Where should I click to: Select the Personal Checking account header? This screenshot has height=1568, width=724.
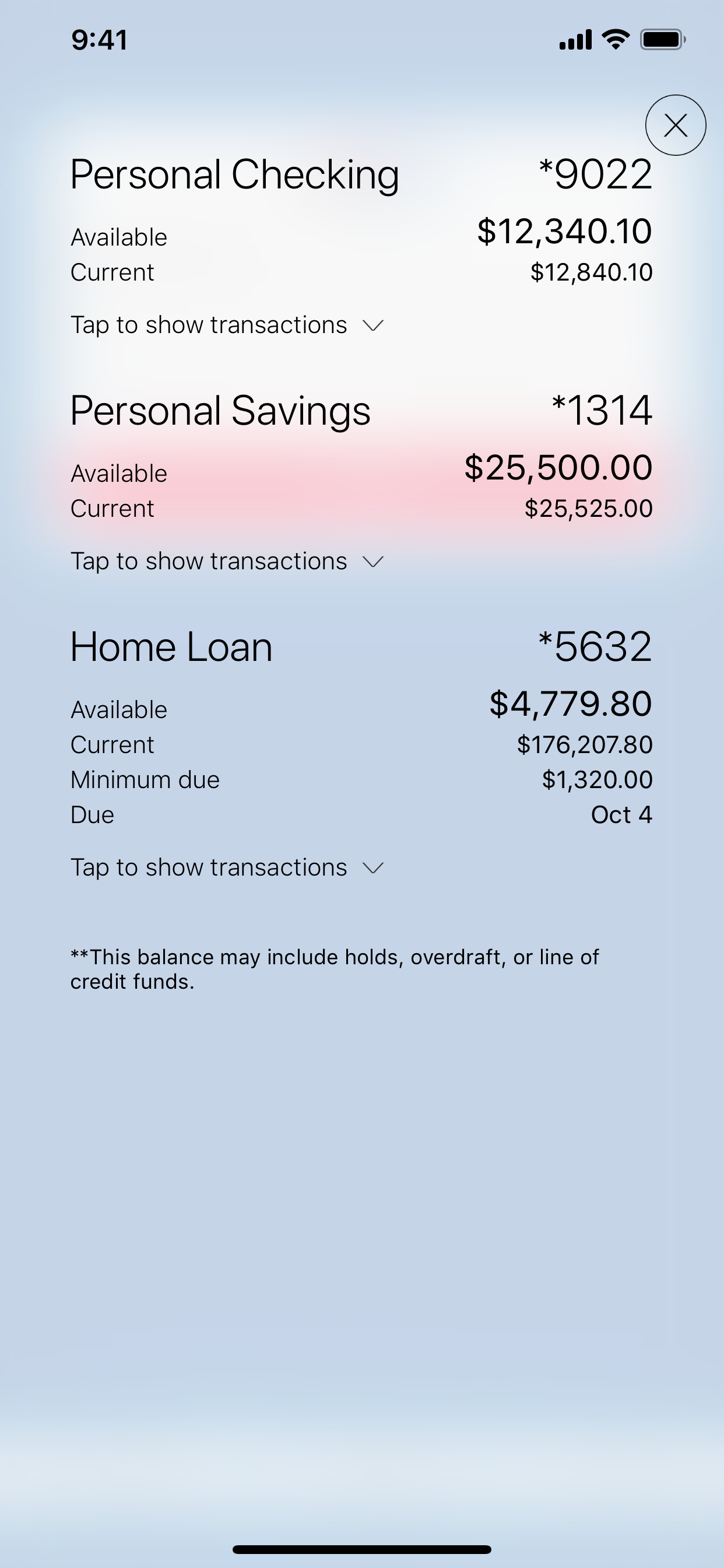point(235,176)
